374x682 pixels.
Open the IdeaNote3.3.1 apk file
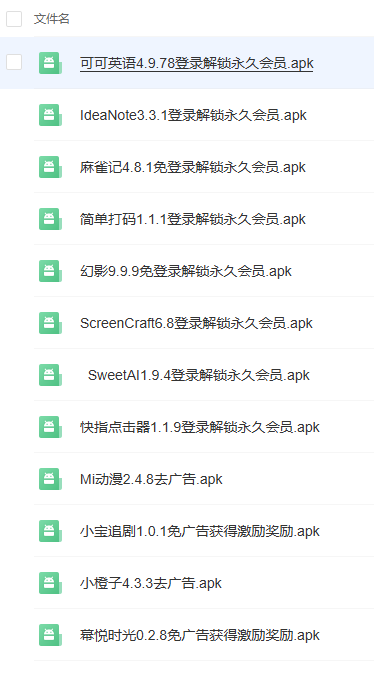coord(193,115)
